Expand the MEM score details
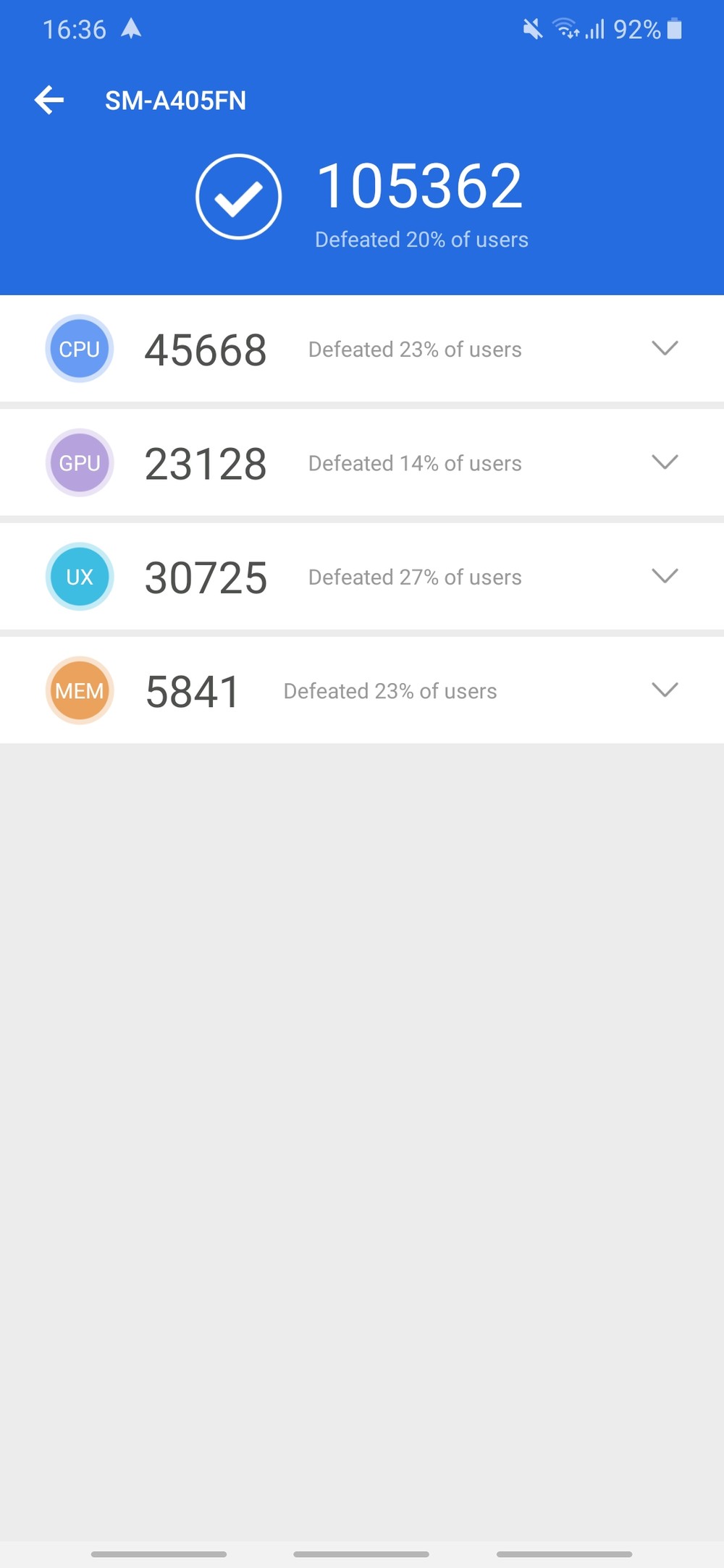Viewport: 724px width, 1568px height. click(665, 690)
